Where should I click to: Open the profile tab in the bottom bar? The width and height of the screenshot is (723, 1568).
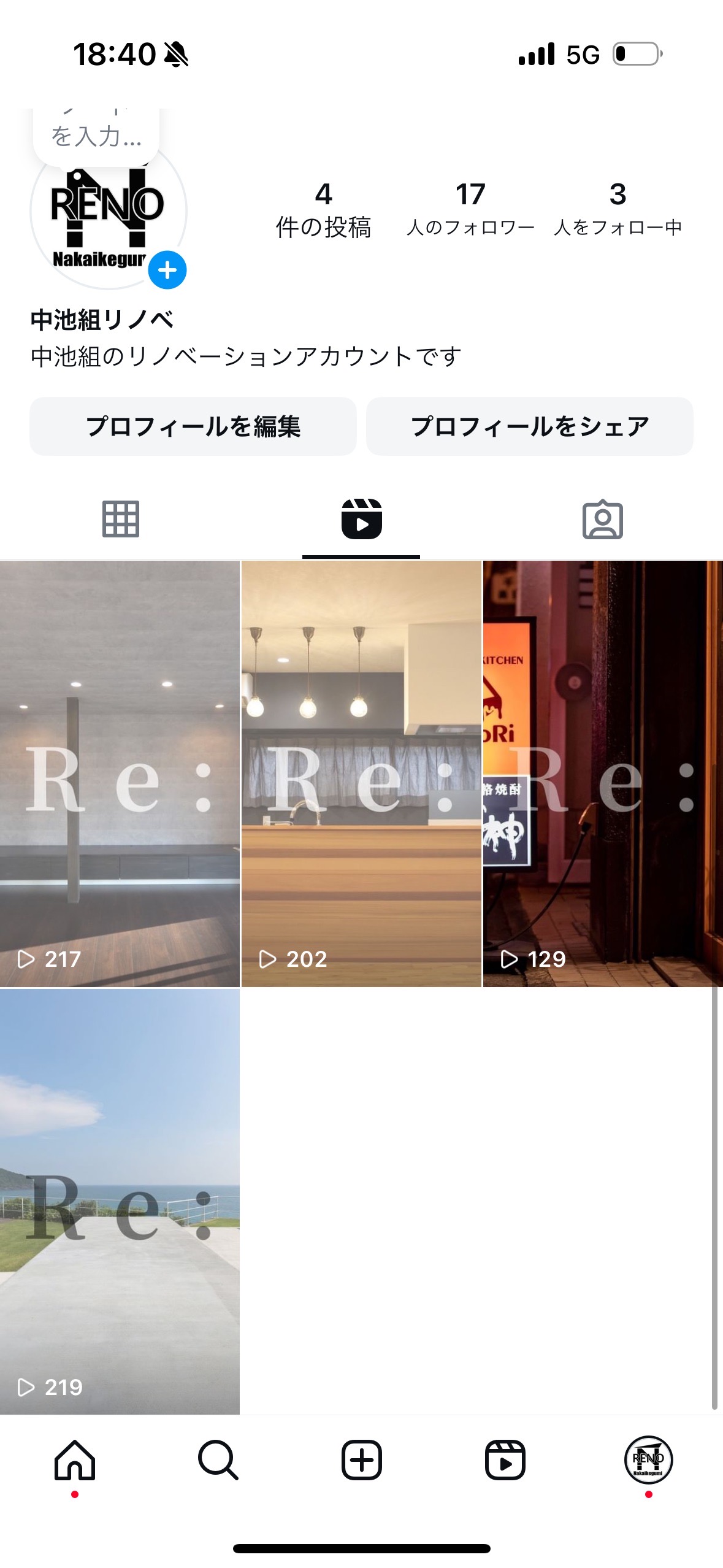coord(648,1460)
